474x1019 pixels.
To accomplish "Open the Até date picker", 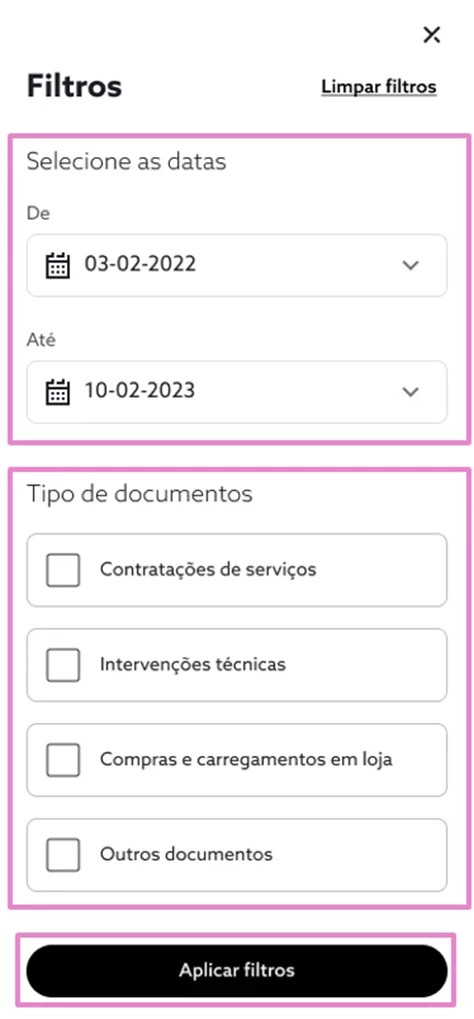I will (237, 392).
